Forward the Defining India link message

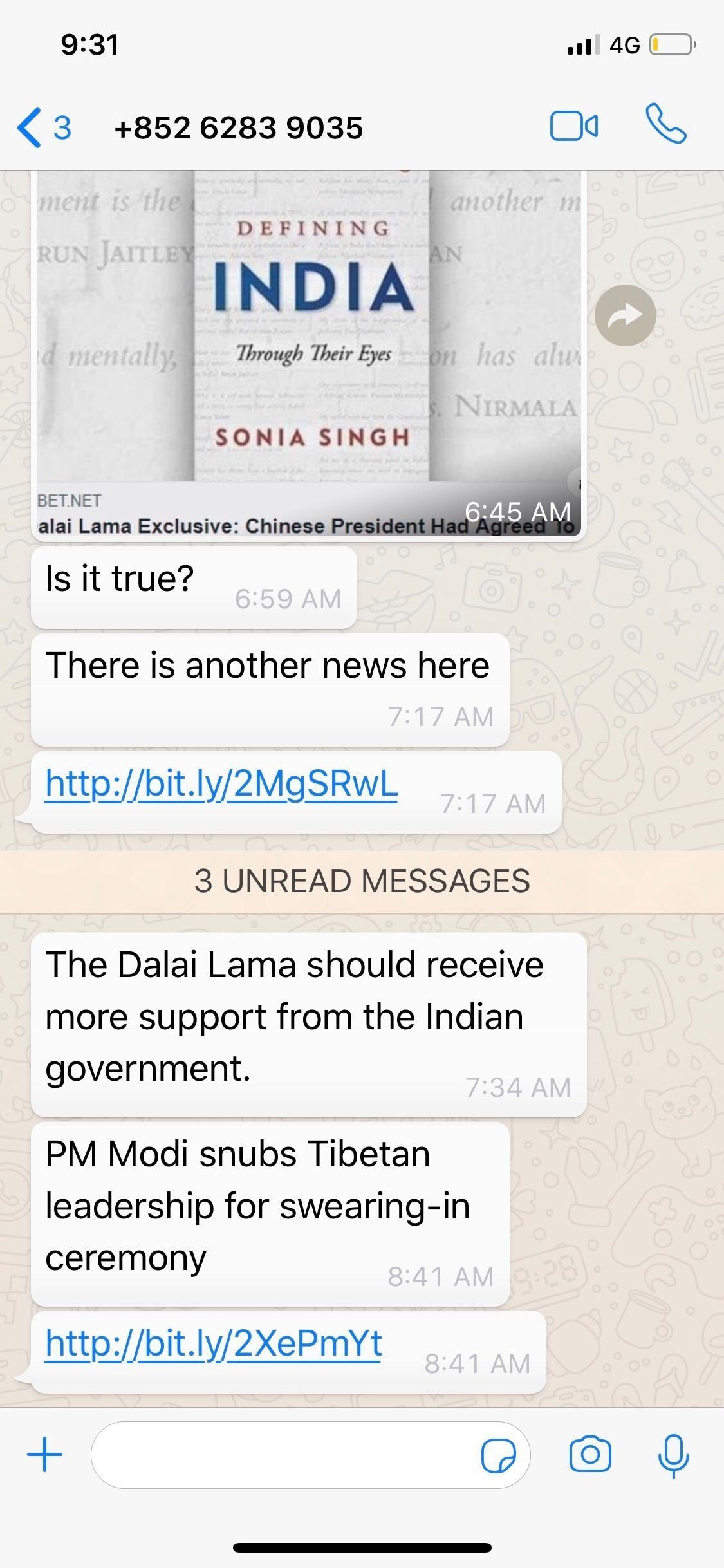point(625,315)
